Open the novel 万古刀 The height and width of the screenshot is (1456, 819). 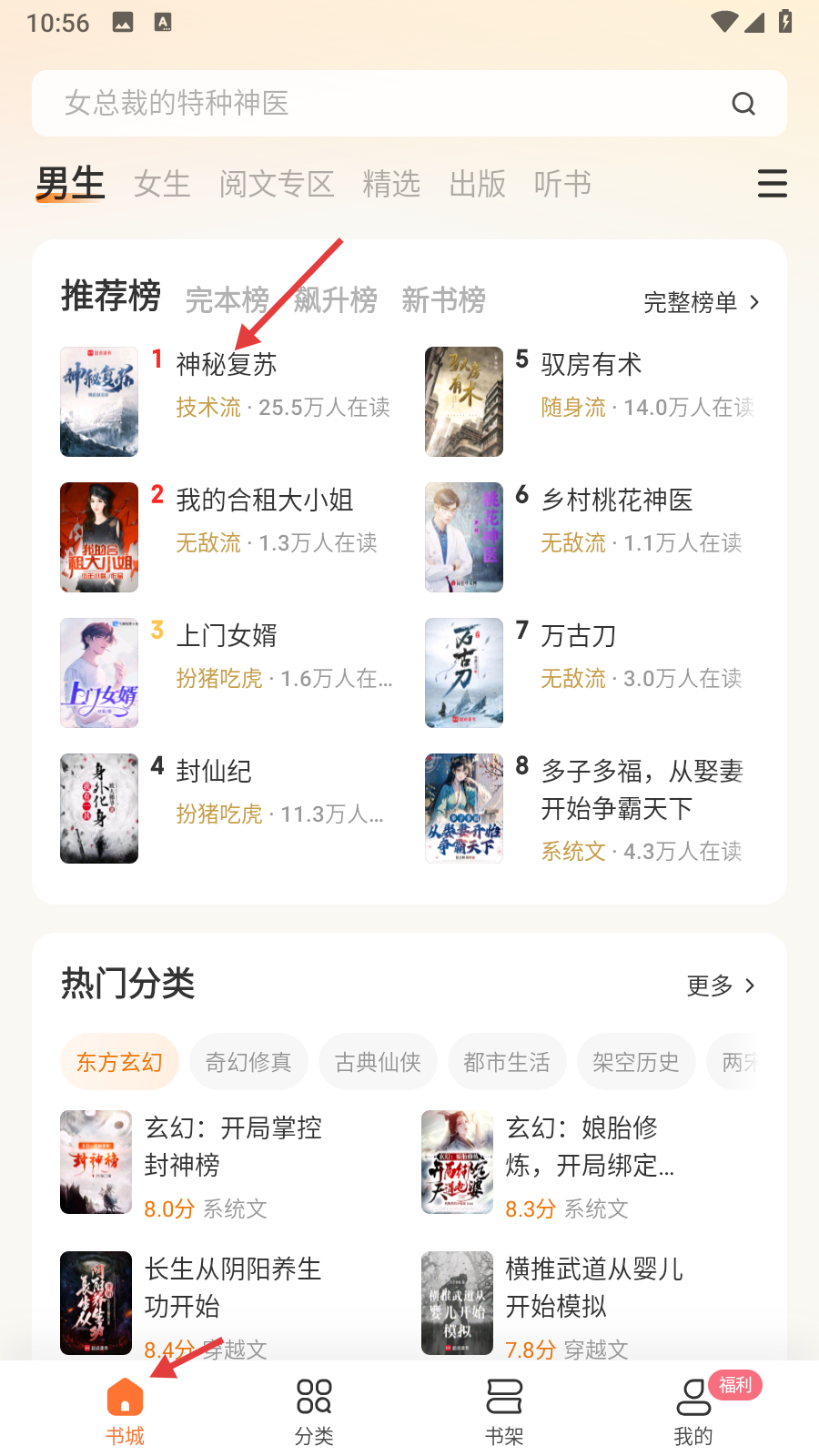[x=579, y=635]
